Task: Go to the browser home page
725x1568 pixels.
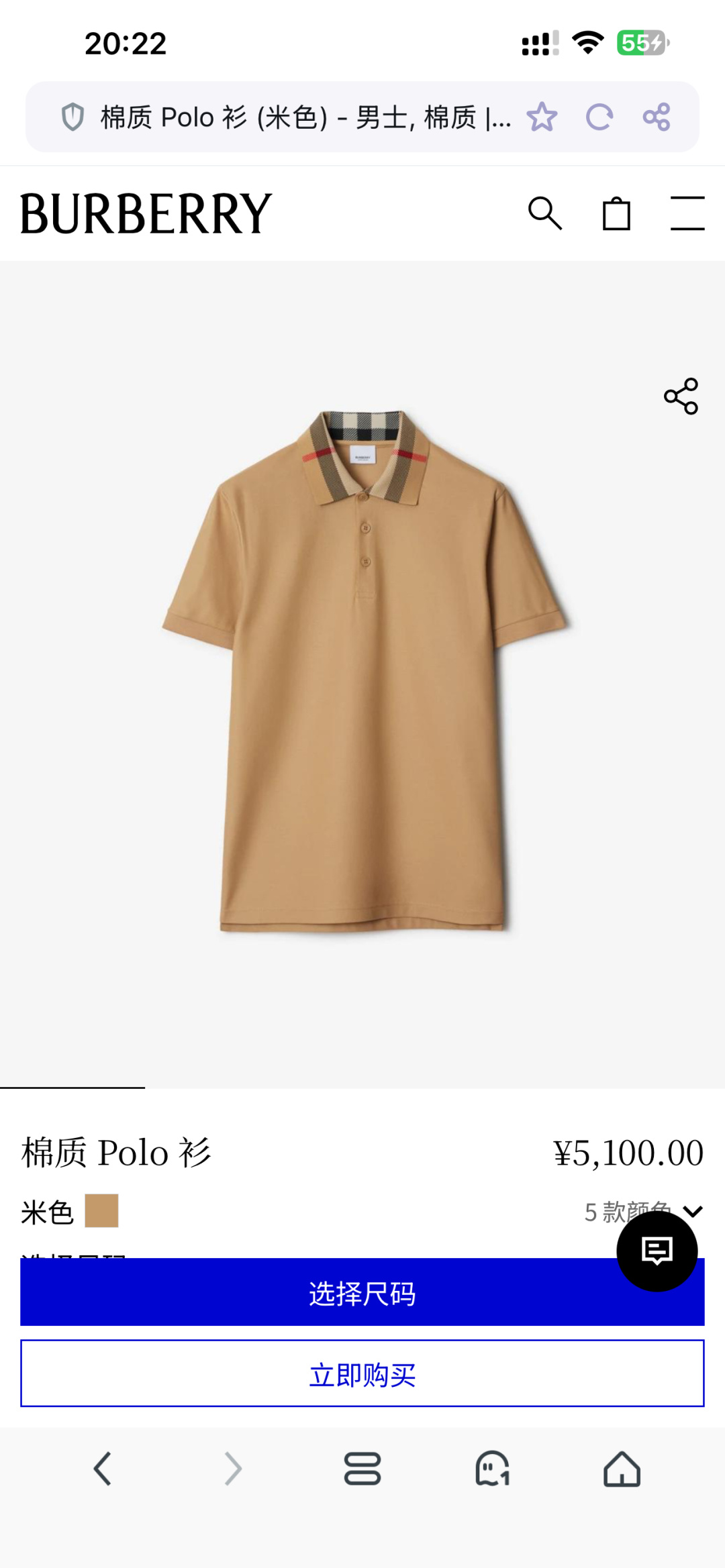Action: click(x=622, y=1469)
